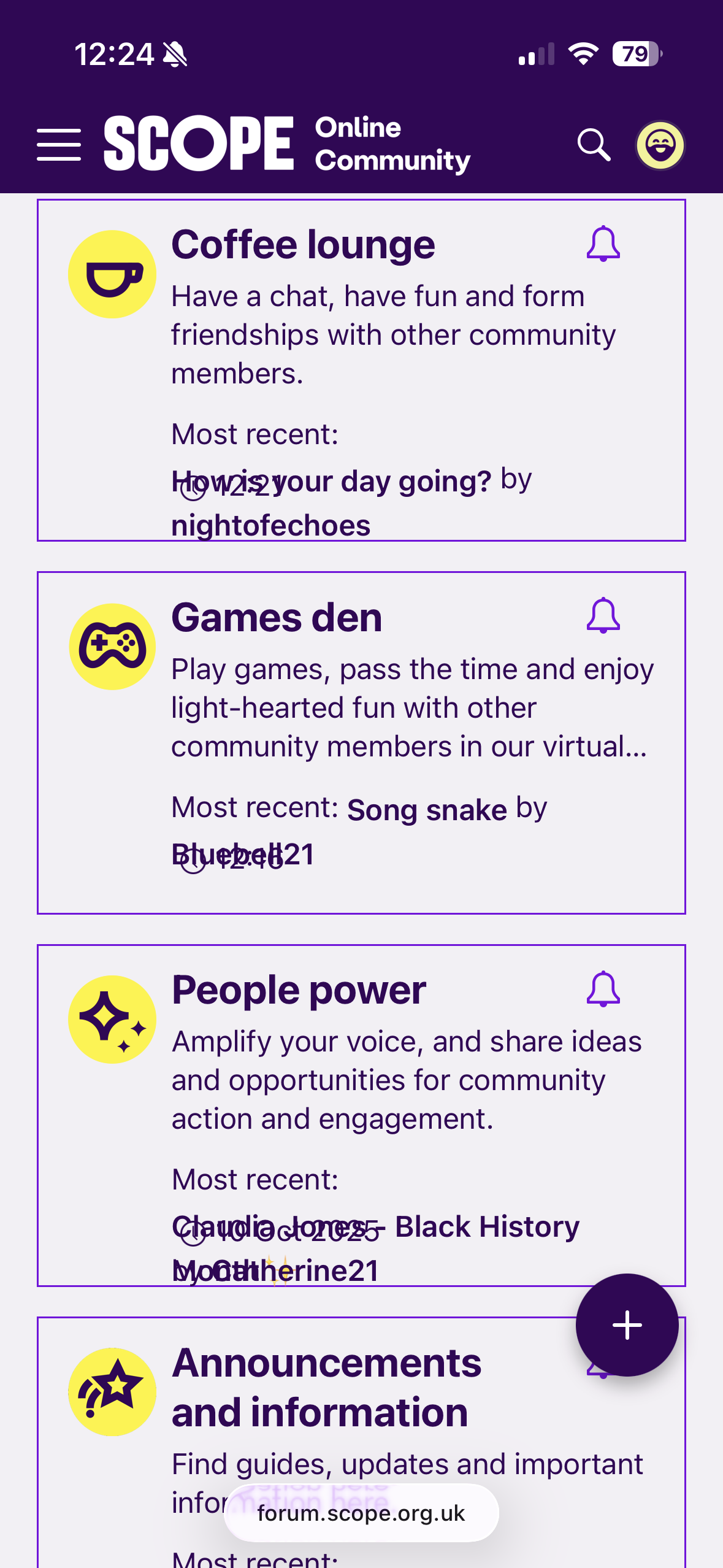
Task: Open the Games den category
Action: click(x=277, y=617)
